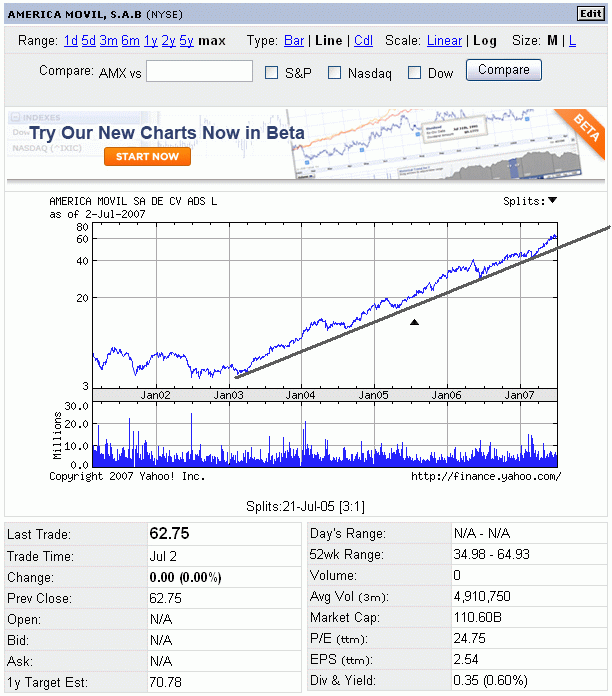Check the S&P comparison box

coord(271,72)
